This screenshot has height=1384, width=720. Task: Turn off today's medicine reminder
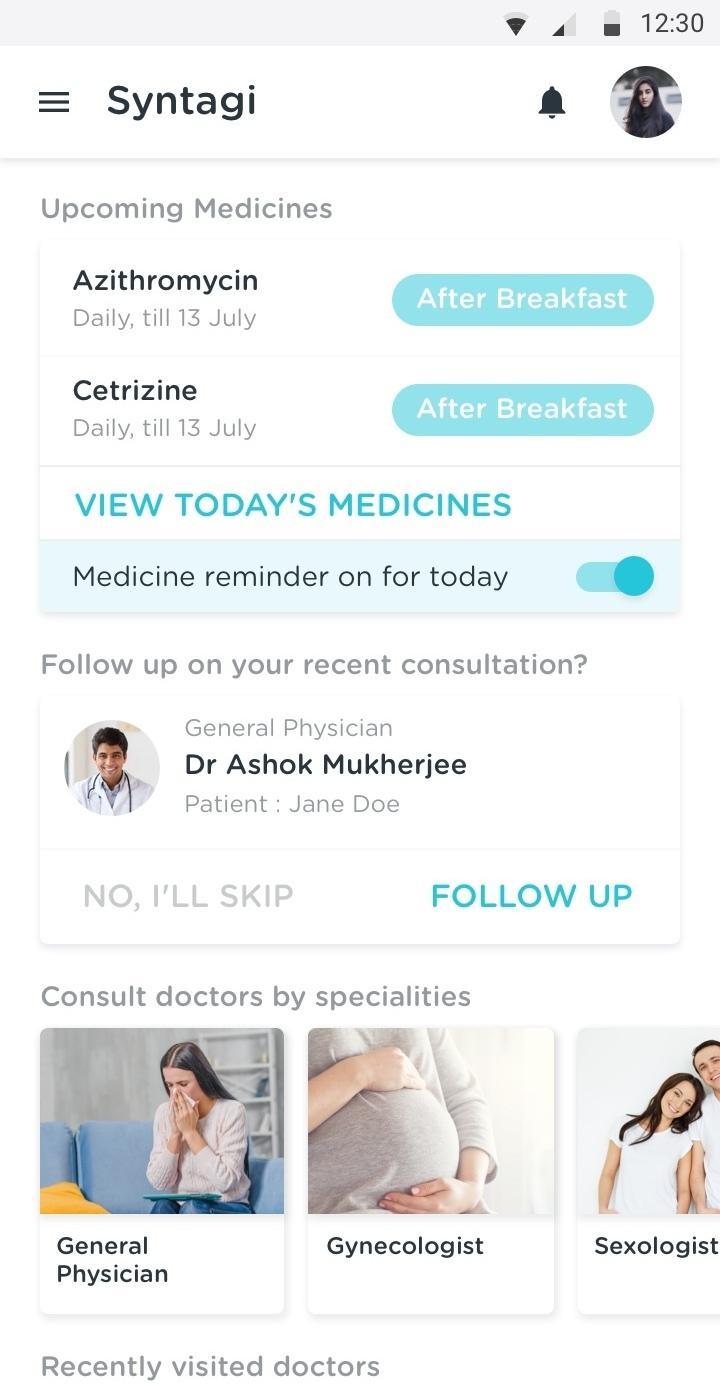615,577
